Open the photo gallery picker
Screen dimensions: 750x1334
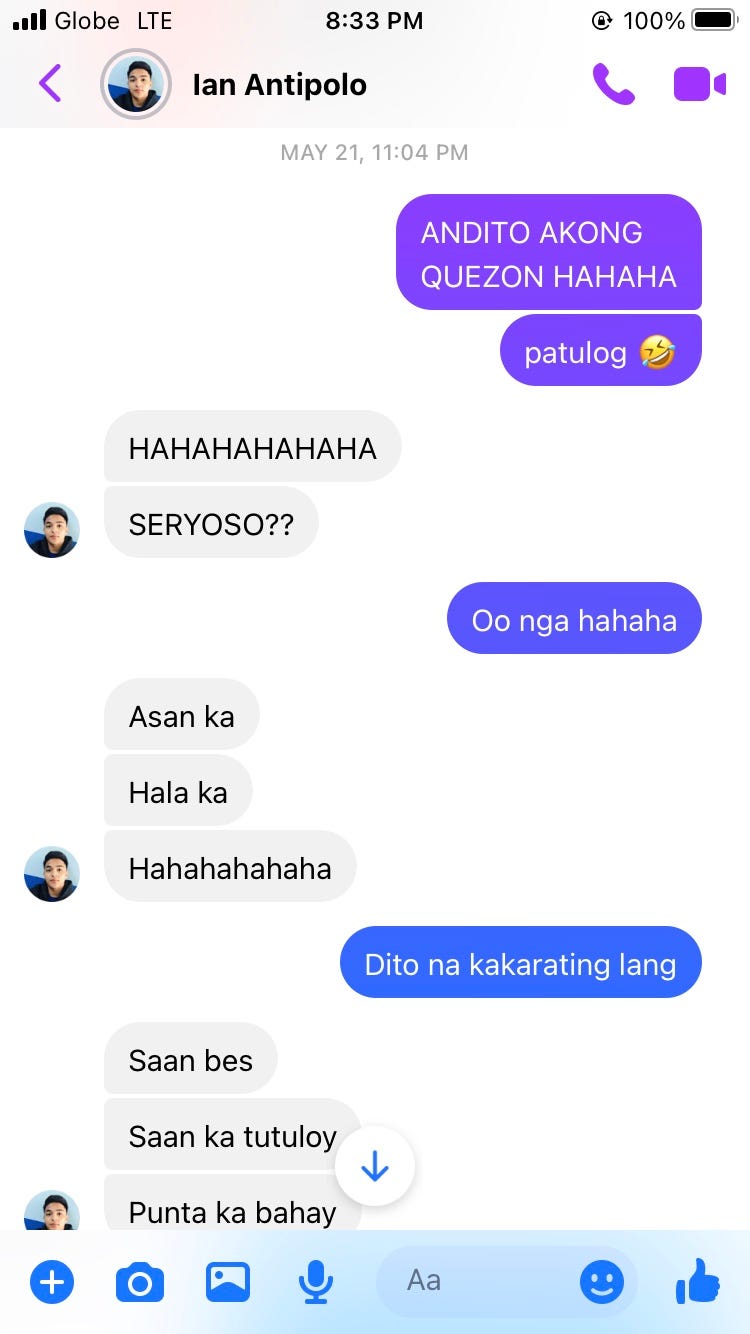[228, 1281]
